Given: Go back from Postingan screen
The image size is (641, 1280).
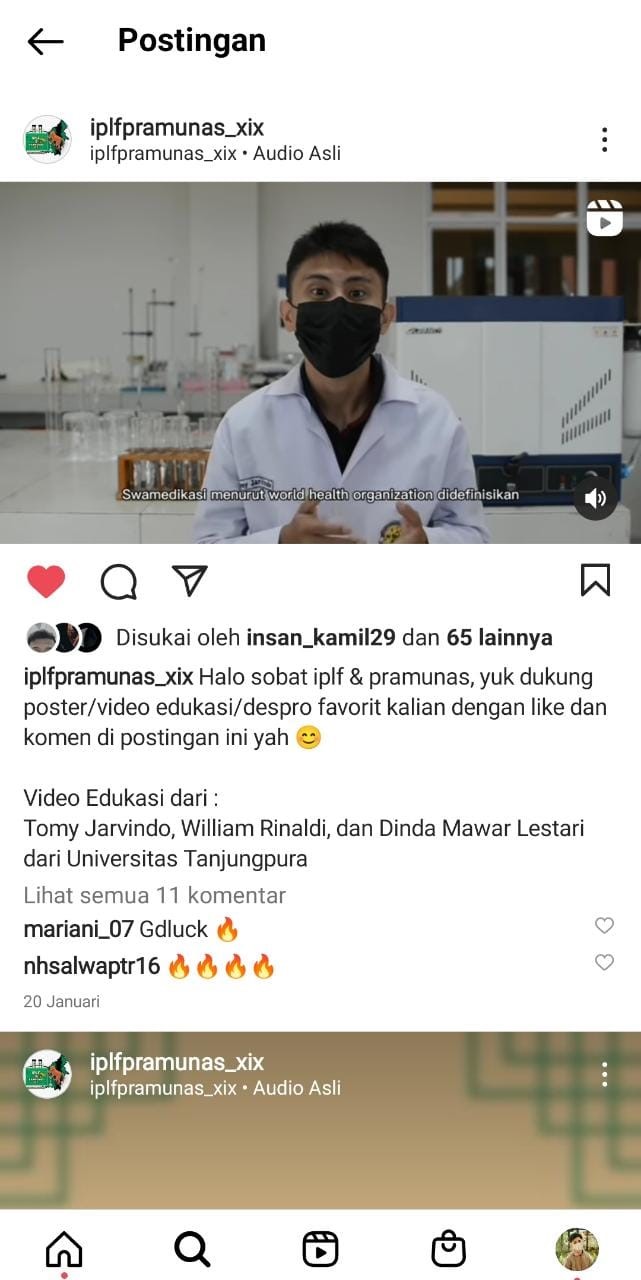Looking at the screenshot, I should pos(45,41).
